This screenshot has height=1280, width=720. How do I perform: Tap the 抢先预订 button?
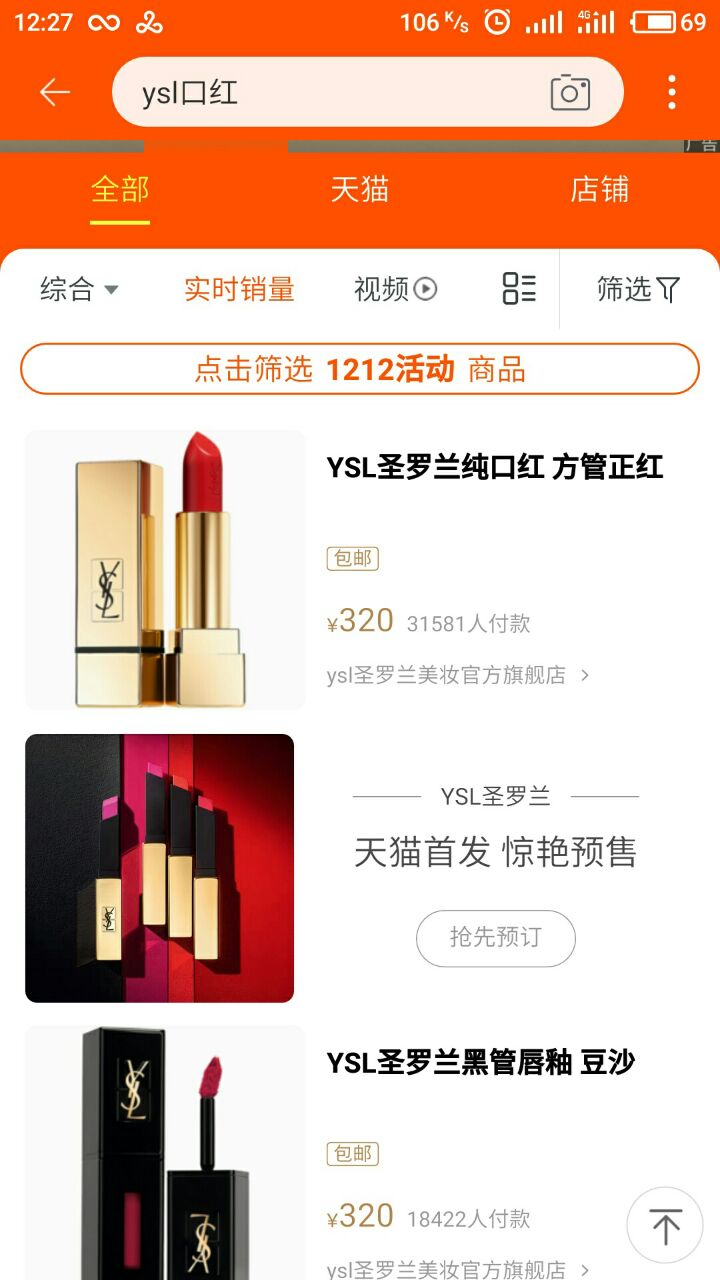click(496, 938)
